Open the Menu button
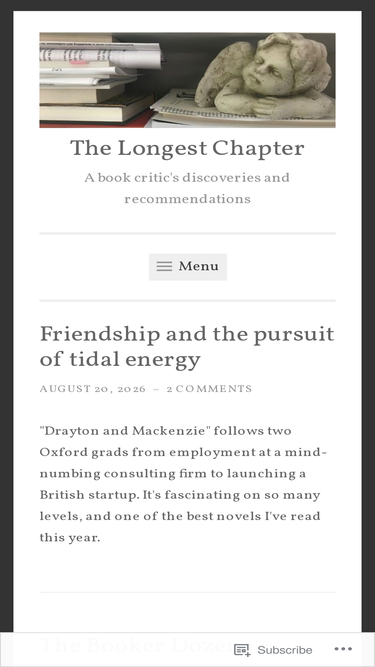375x667 pixels. pyautogui.click(x=188, y=267)
